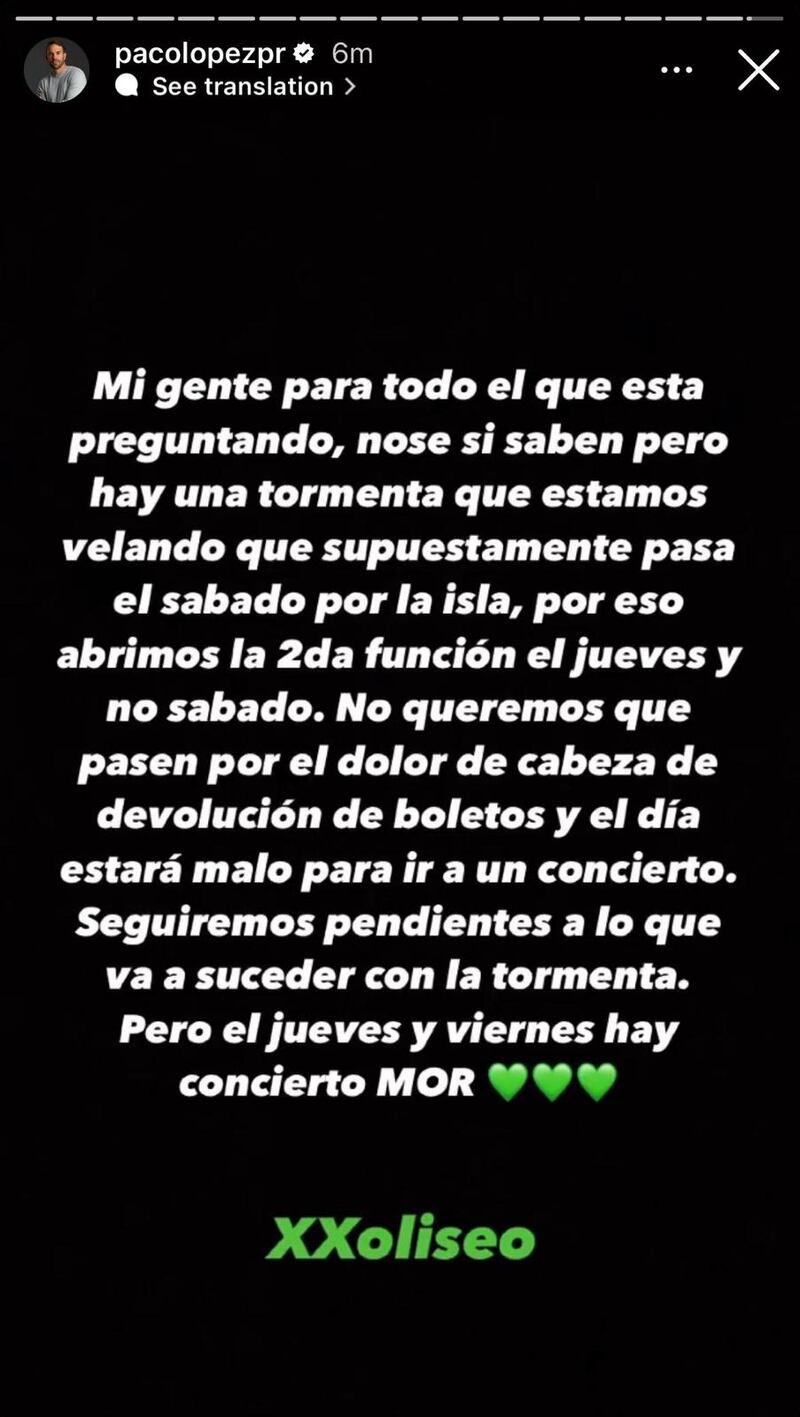Open pacolopezpr's profile picture
The width and height of the screenshot is (800, 1417).
coord(56,70)
